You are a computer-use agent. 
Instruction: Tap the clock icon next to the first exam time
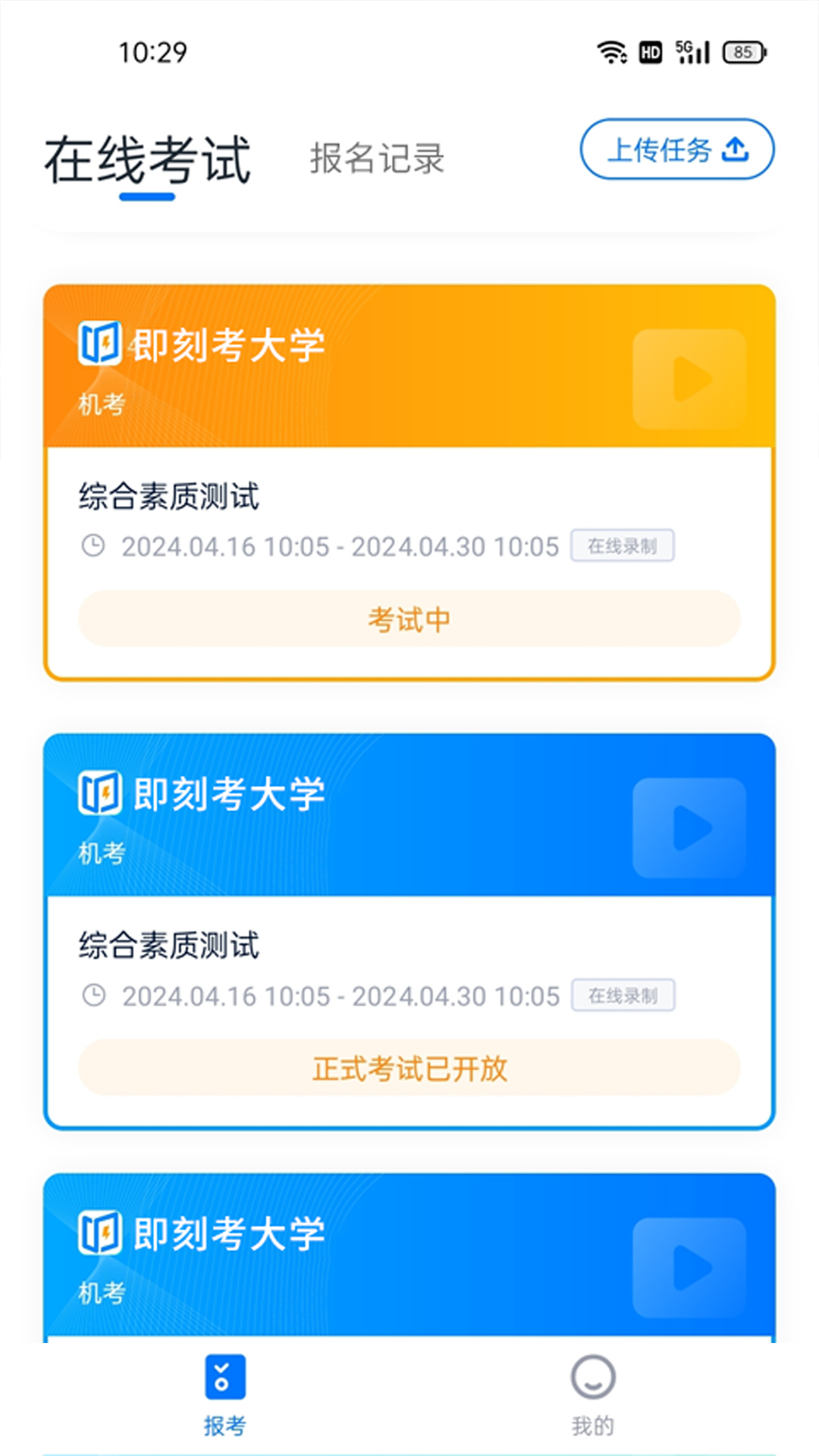(93, 544)
